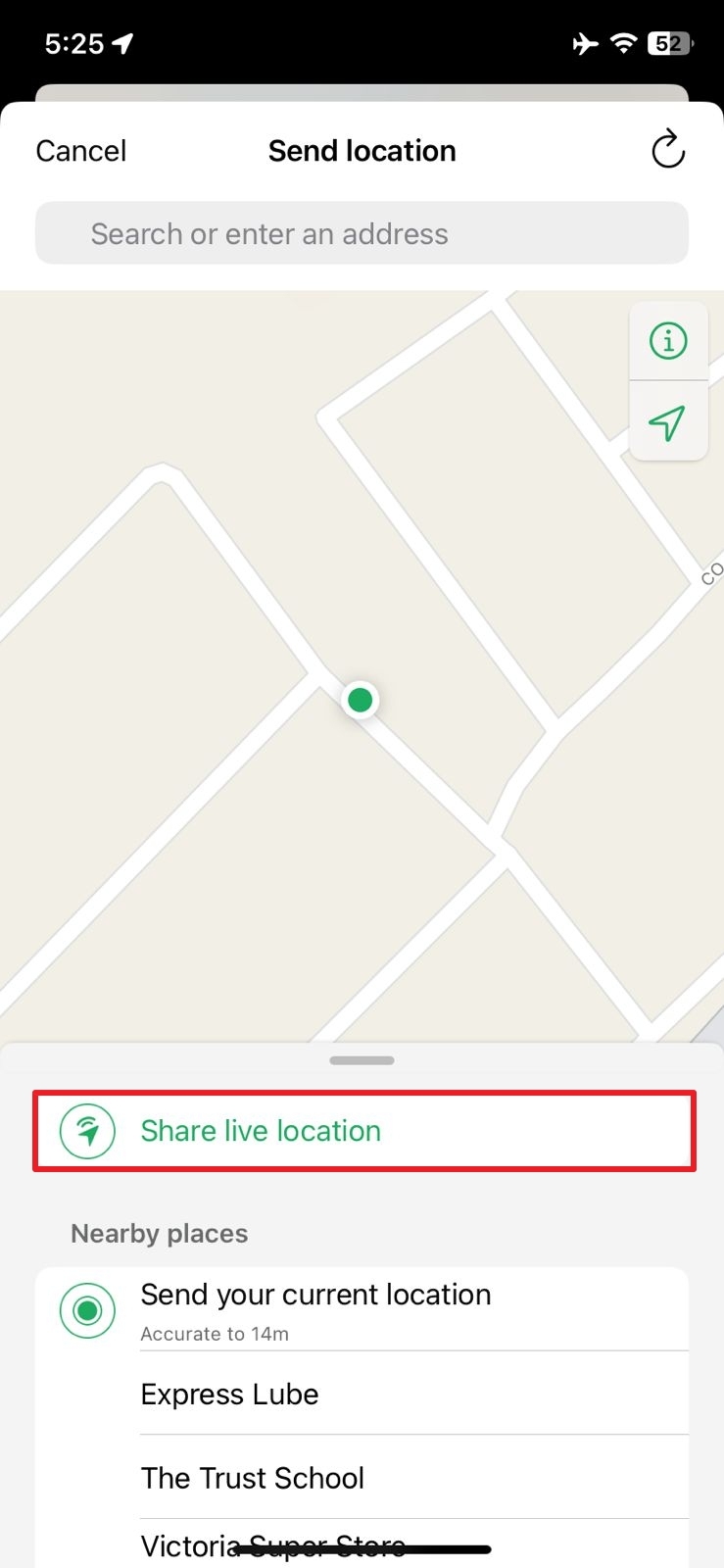Tap the battery indicator showing 52
724x1568 pixels.
click(x=667, y=42)
